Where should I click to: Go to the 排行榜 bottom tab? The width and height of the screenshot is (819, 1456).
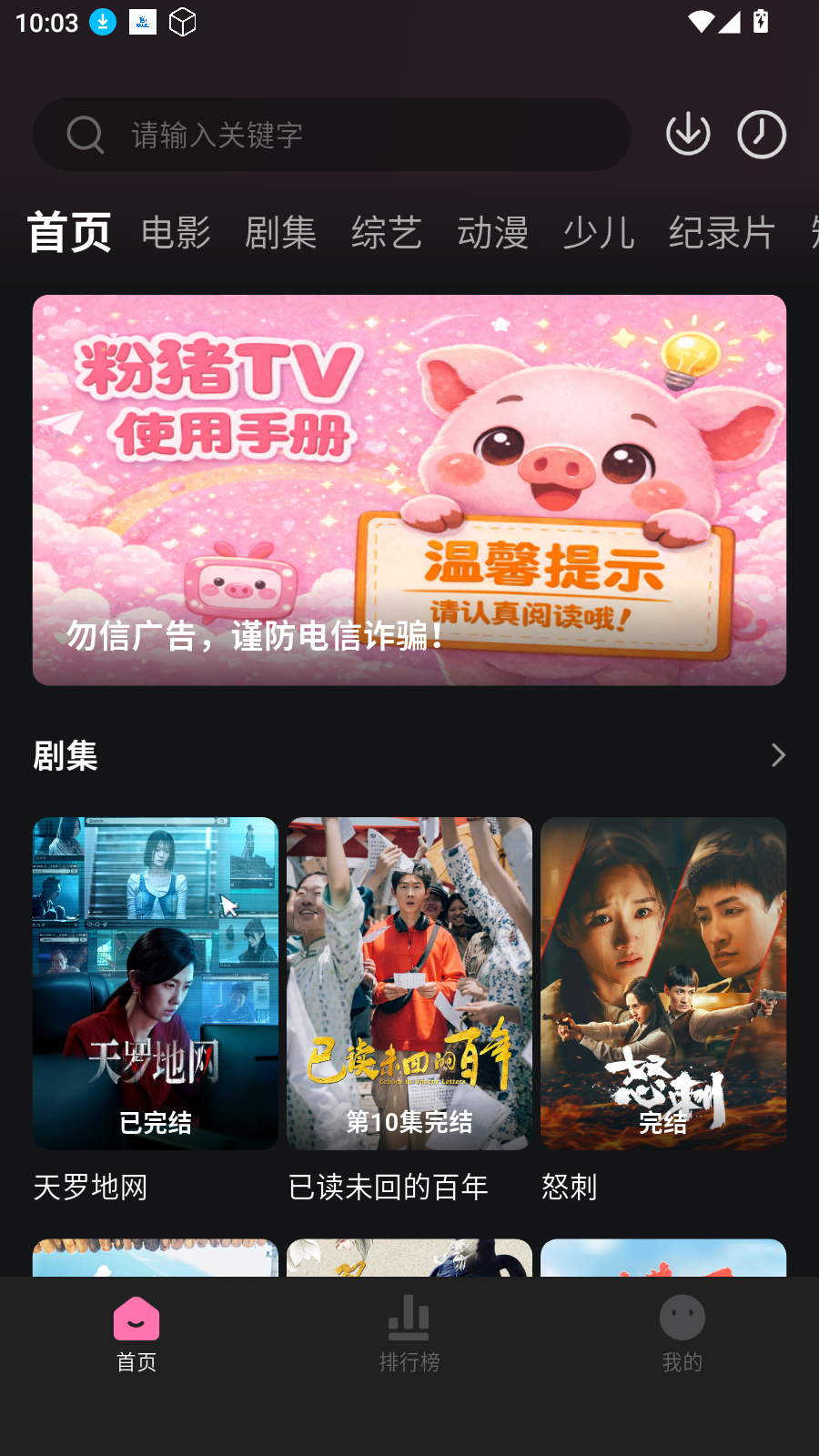(409, 1334)
